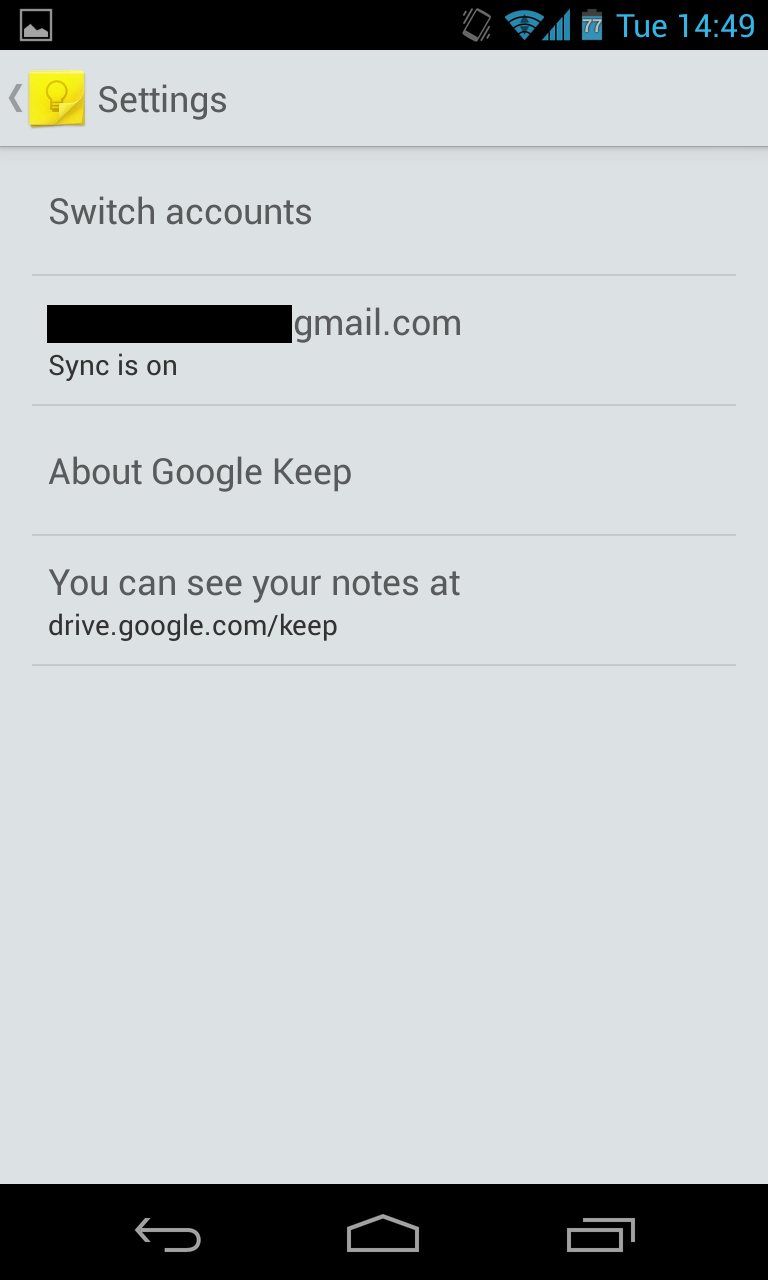
Task: Open the drive.google.com/keep notes row
Action: pyautogui.click(x=384, y=601)
